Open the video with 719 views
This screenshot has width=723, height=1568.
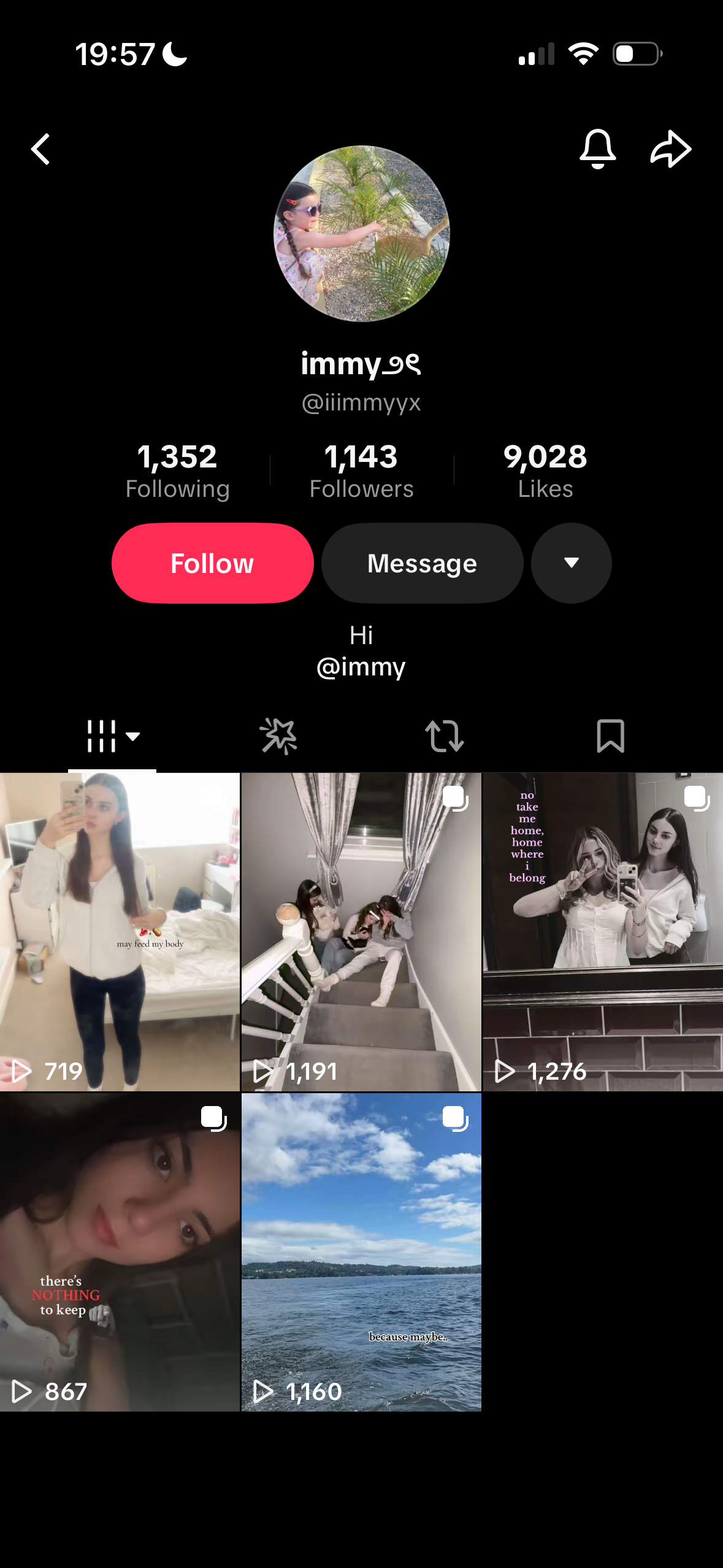coord(120,932)
